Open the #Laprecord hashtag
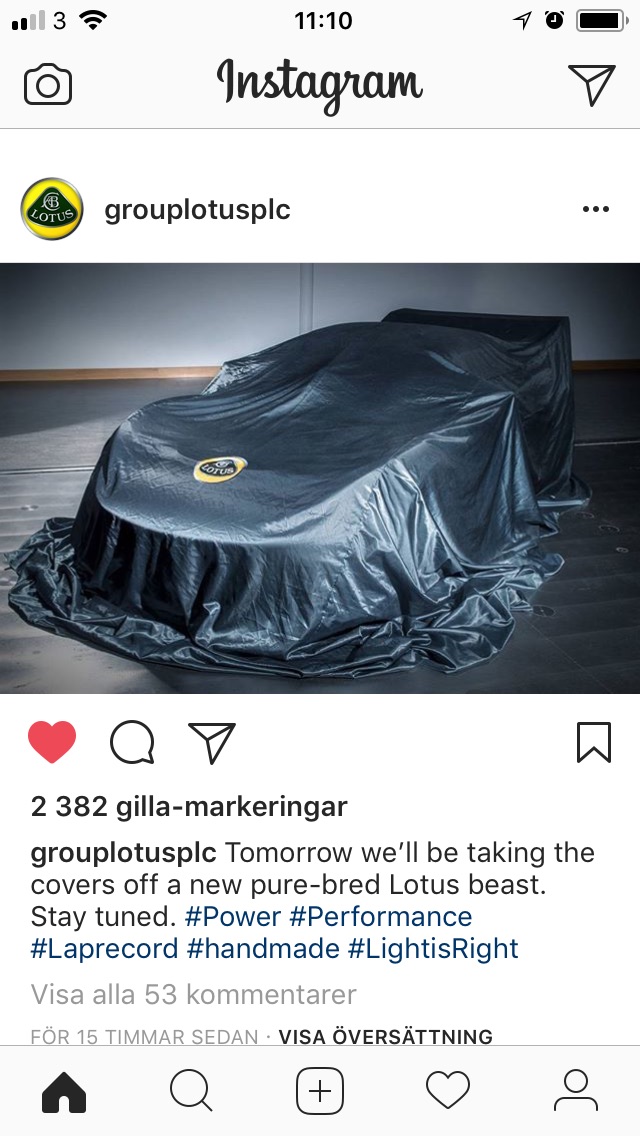 click(104, 948)
